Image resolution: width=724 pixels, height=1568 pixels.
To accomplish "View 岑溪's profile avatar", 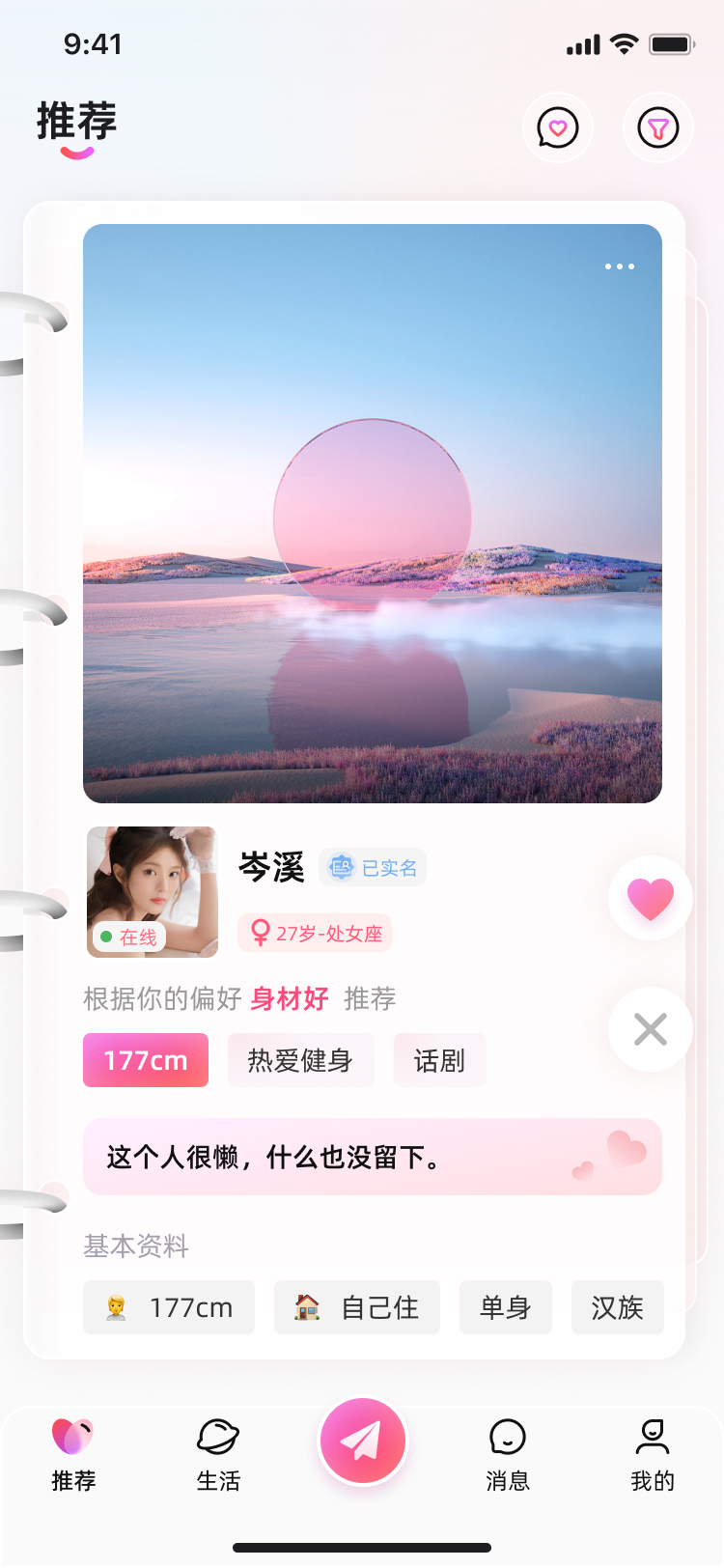I will click(x=153, y=891).
